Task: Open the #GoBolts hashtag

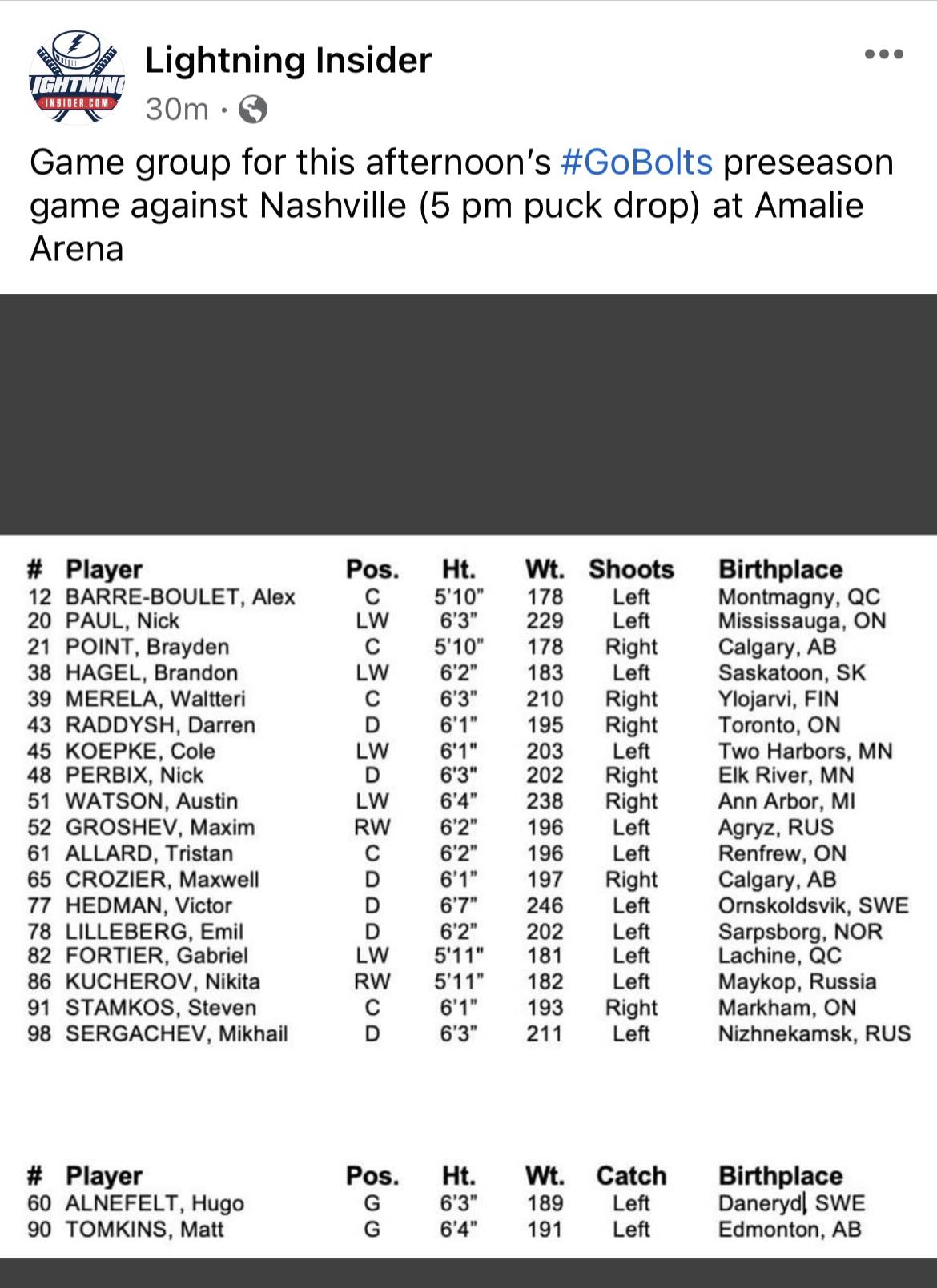Action: click(637, 163)
